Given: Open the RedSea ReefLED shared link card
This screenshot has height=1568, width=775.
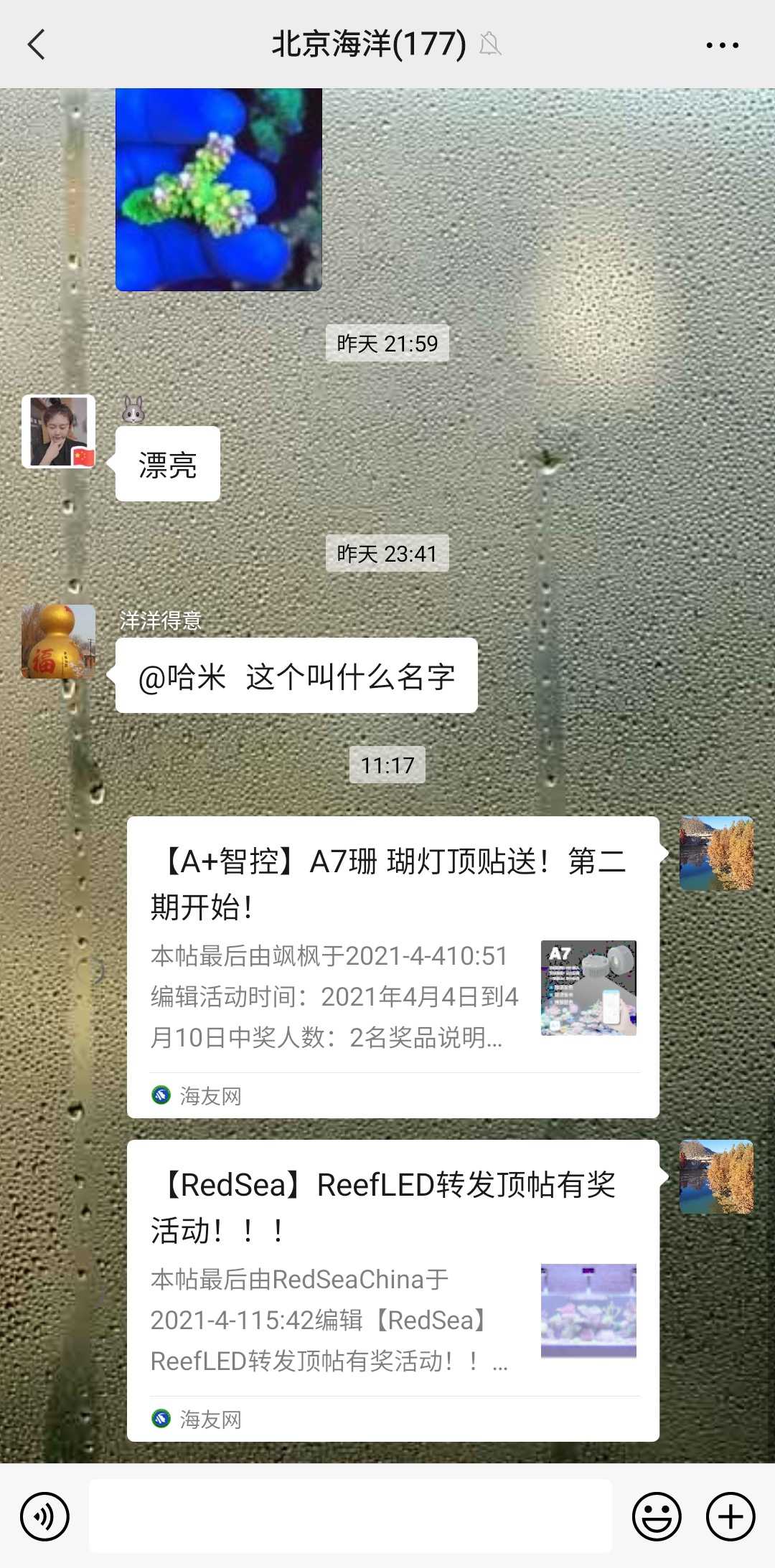Looking at the screenshot, I should tap(393, 1290).
